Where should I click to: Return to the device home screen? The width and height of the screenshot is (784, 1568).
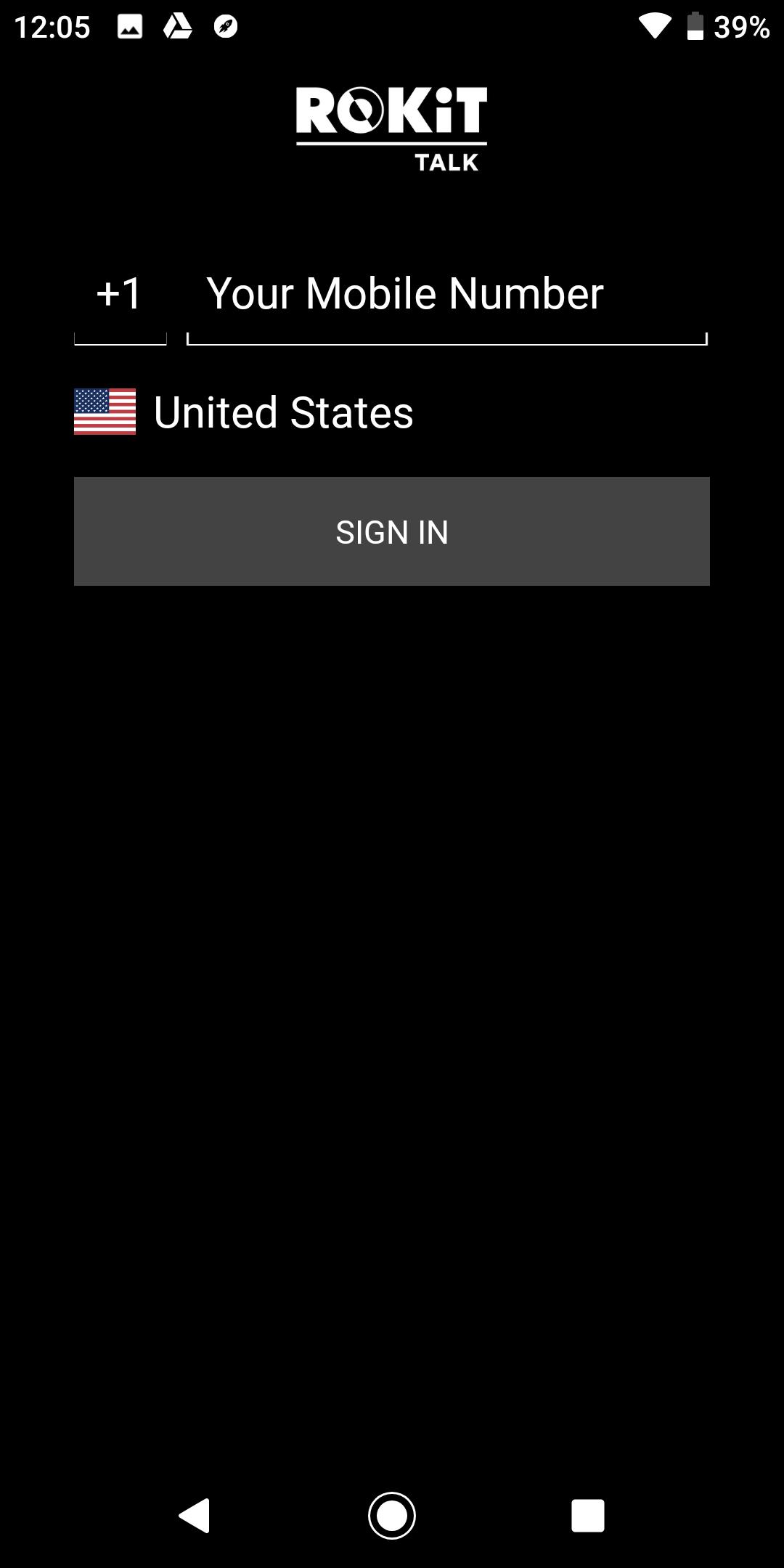click(392, 1516)
